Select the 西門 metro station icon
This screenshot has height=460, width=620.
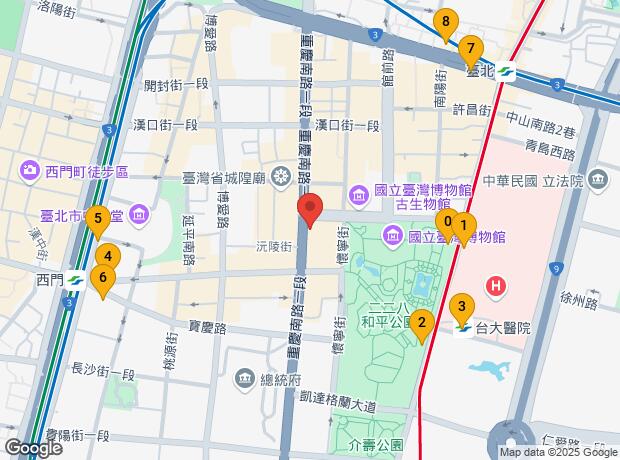pos(75,280)
